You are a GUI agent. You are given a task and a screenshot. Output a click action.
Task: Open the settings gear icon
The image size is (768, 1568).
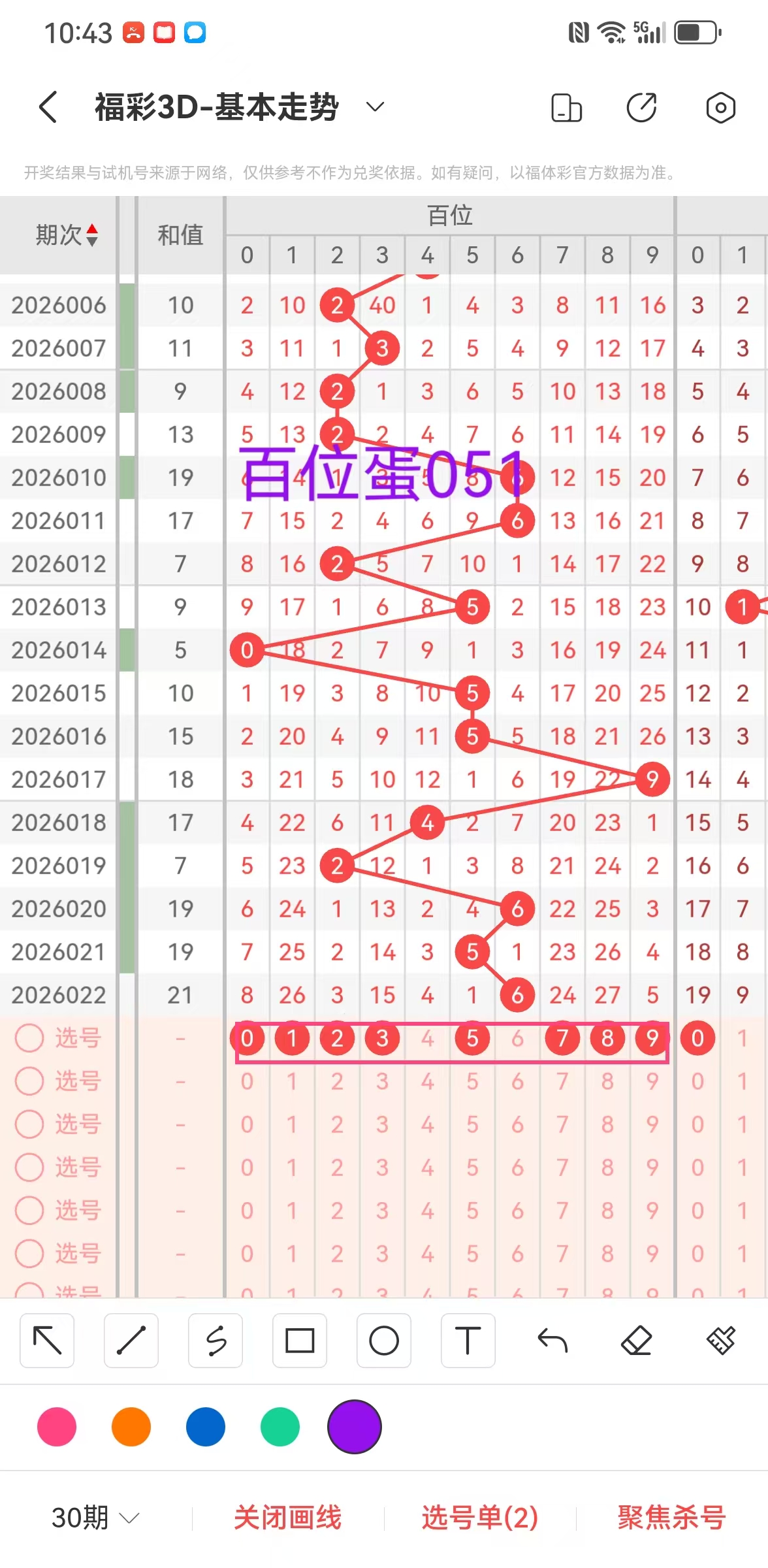(x=720, y=108)
